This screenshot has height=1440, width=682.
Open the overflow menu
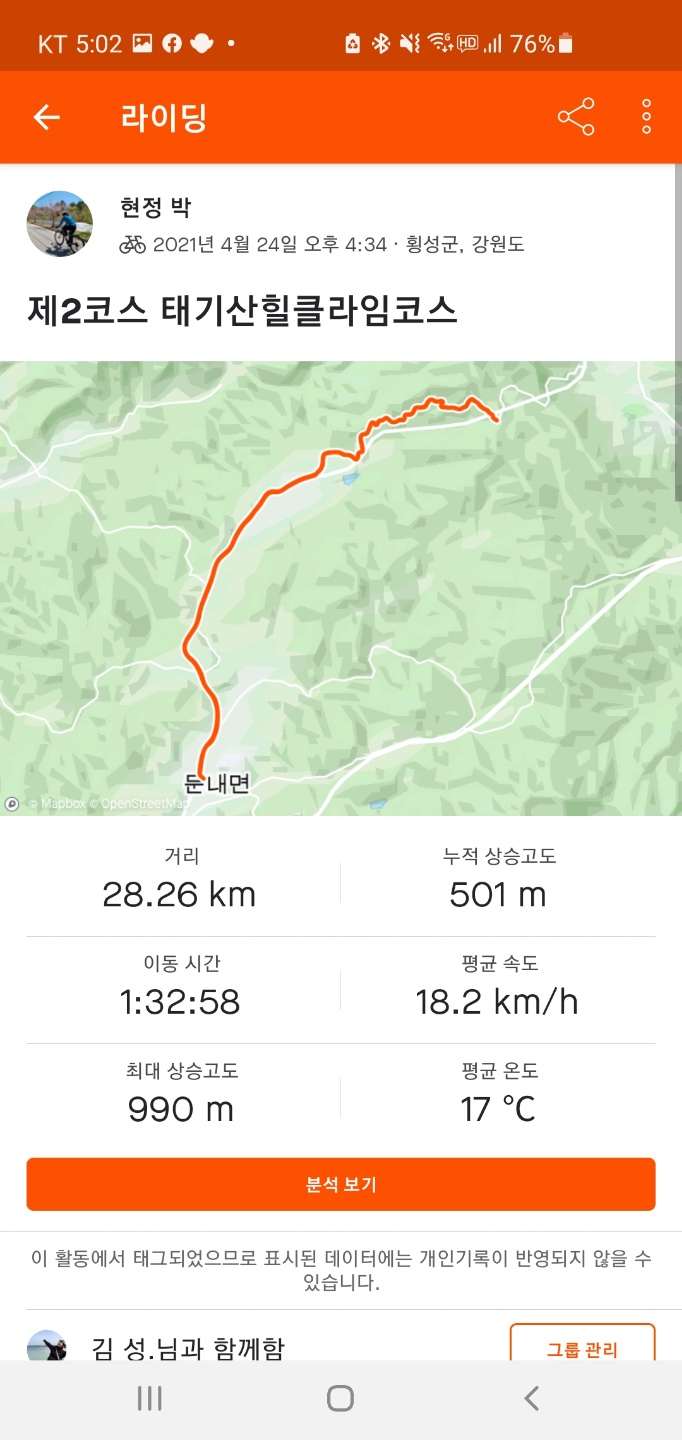[x=646, y=118]
